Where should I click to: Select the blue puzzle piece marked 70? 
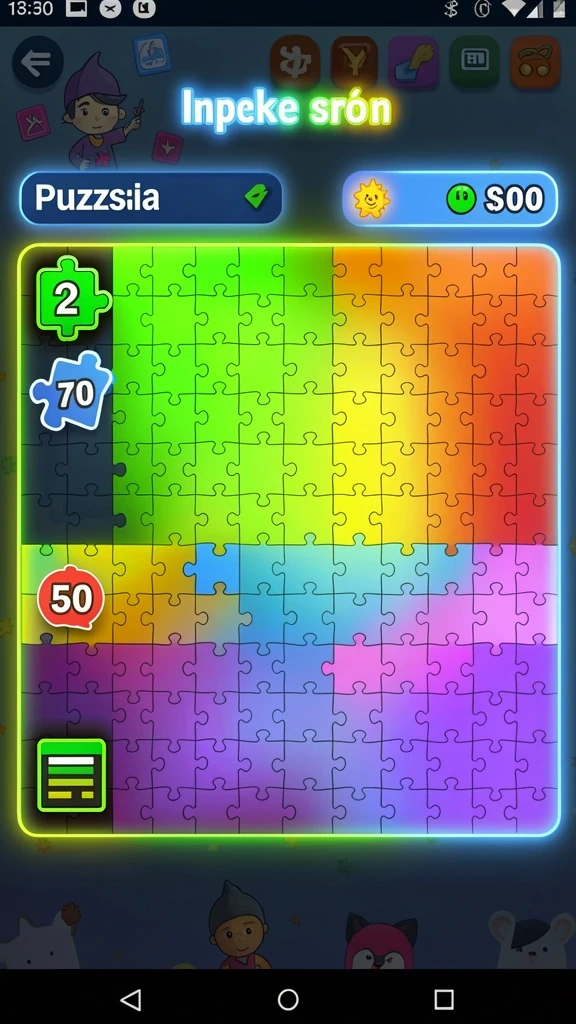[72, 391]
